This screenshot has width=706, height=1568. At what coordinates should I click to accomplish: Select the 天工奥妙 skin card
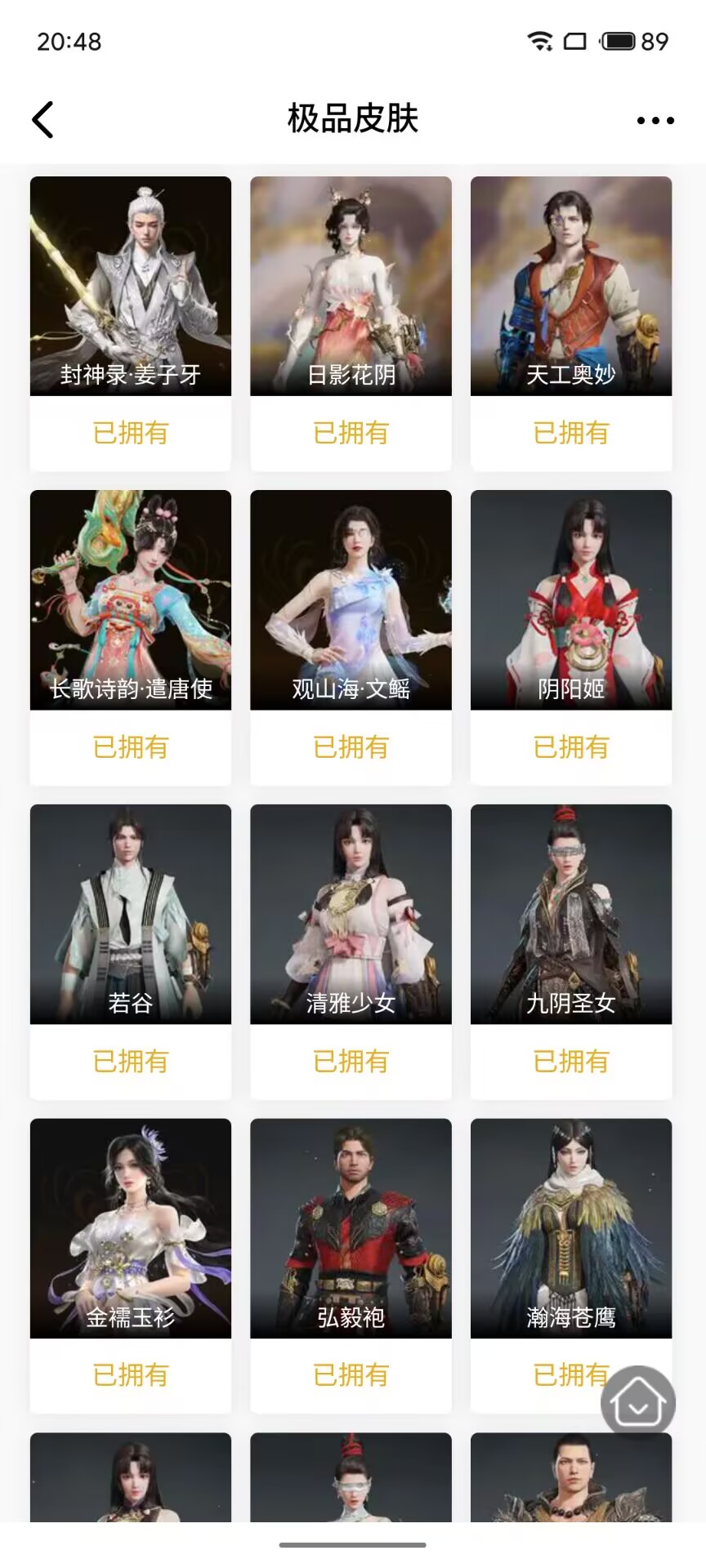point(571,287)
